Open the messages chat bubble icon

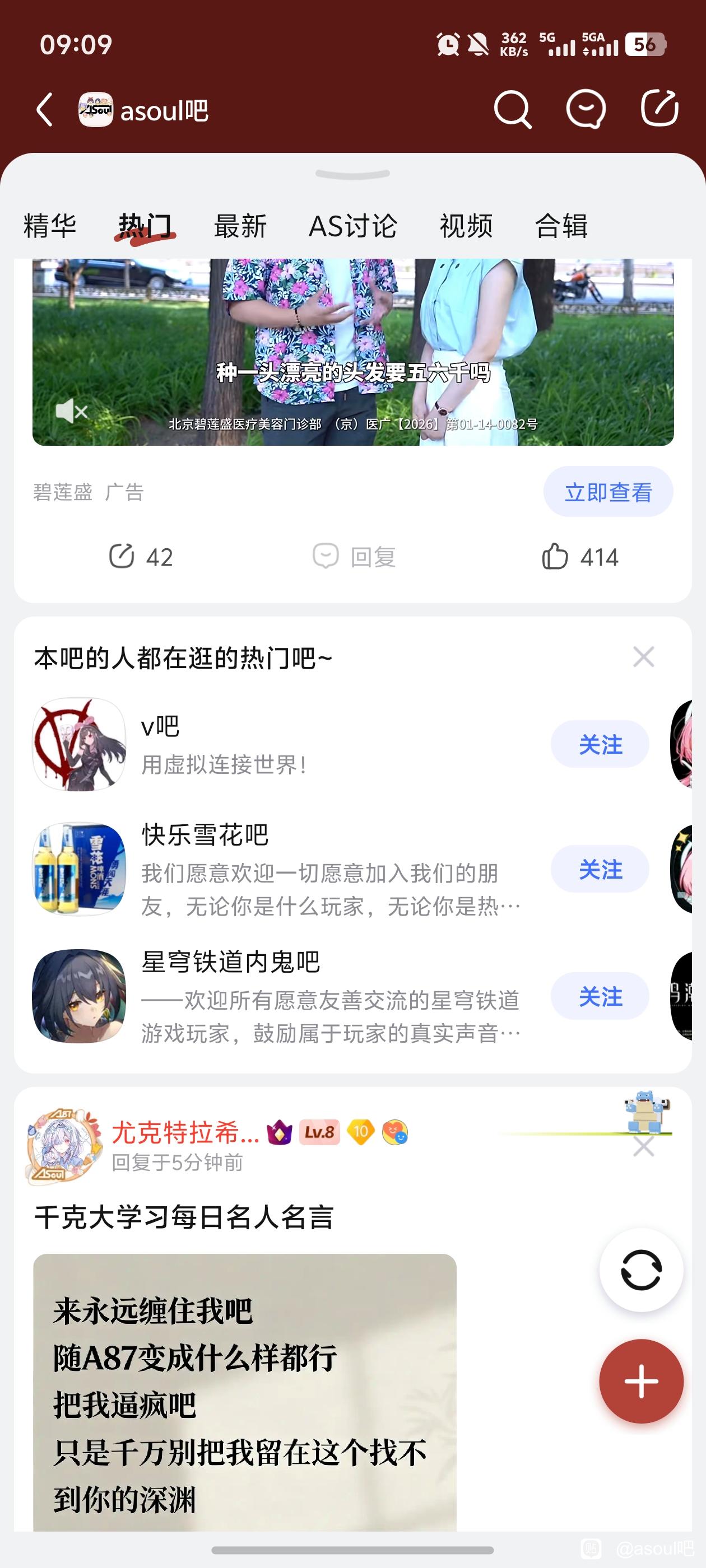tap(586, 110)
